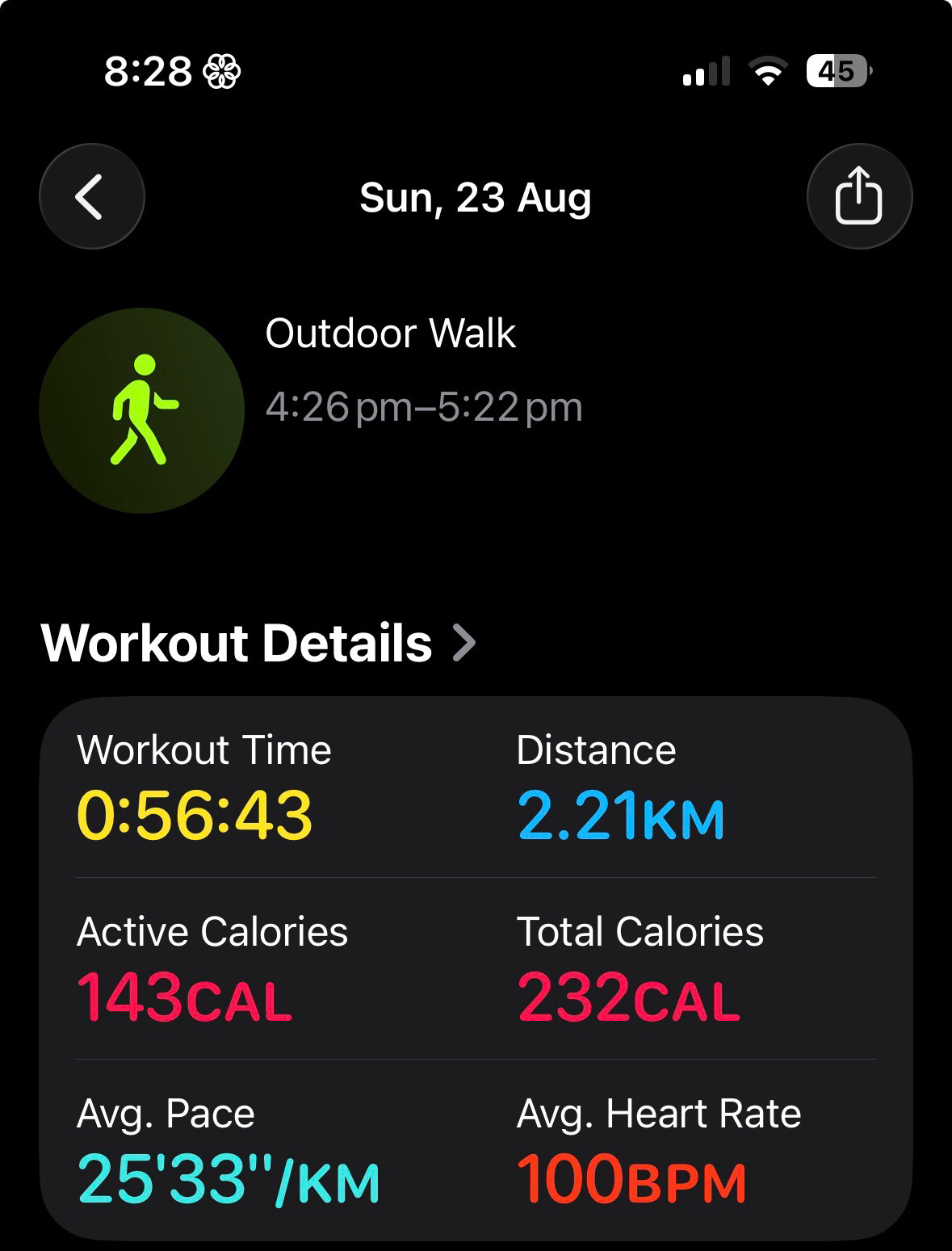Go back to the previous screen
Viewport: 952px width, 1251px height.
pyautogui.click(x=92, y=196)
